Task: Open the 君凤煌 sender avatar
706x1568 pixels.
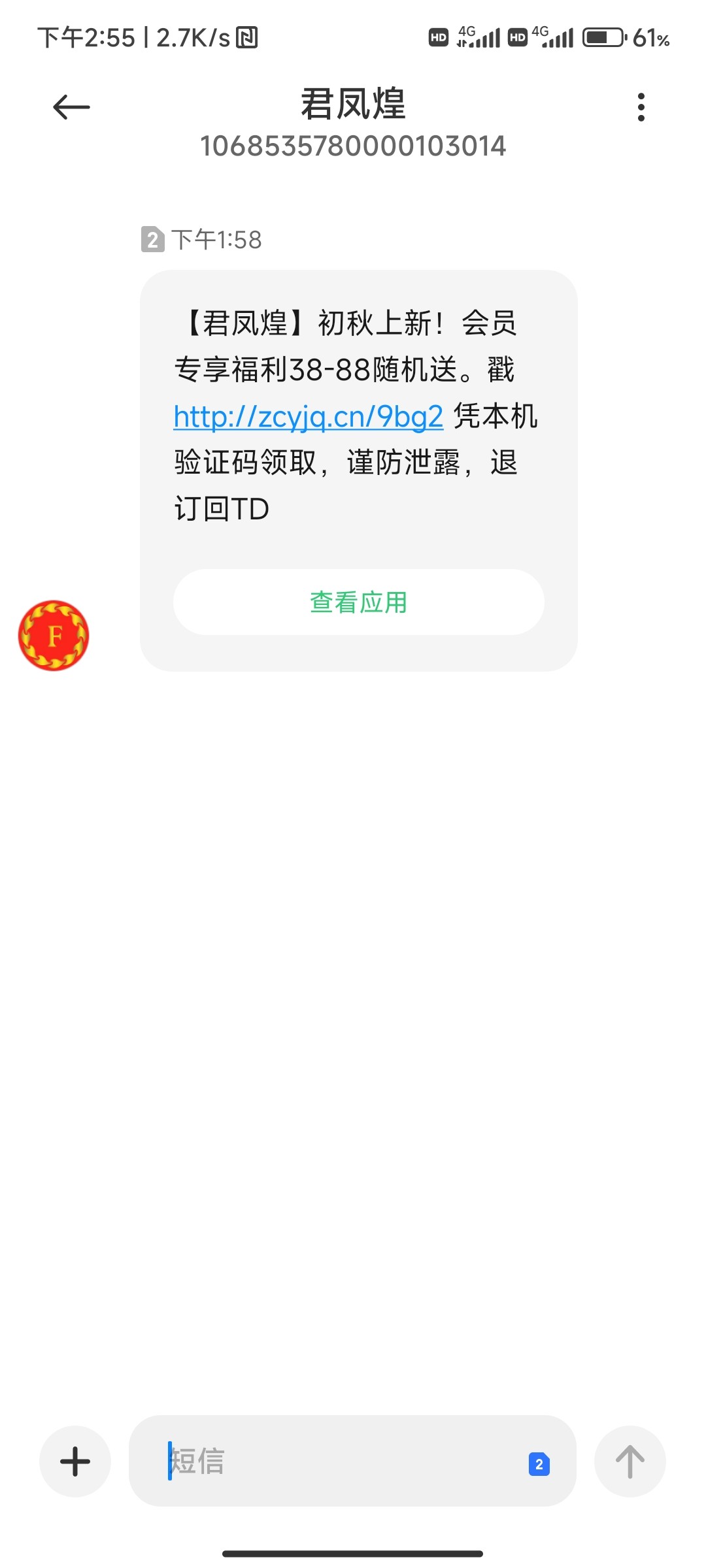Action: [54, 635]
